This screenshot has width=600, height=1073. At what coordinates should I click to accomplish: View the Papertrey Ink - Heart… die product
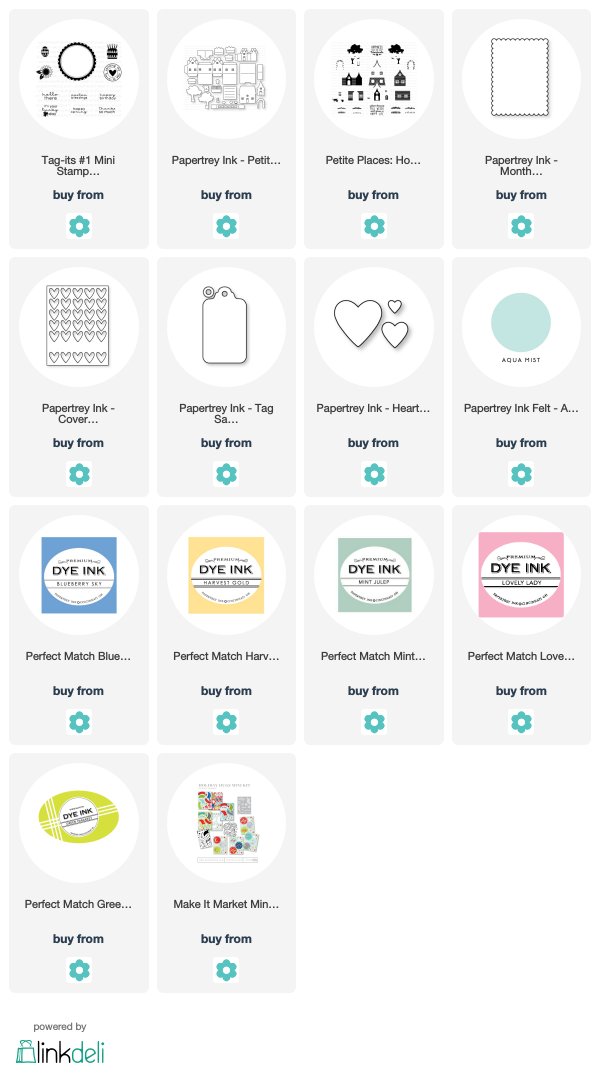click(374, 377)
